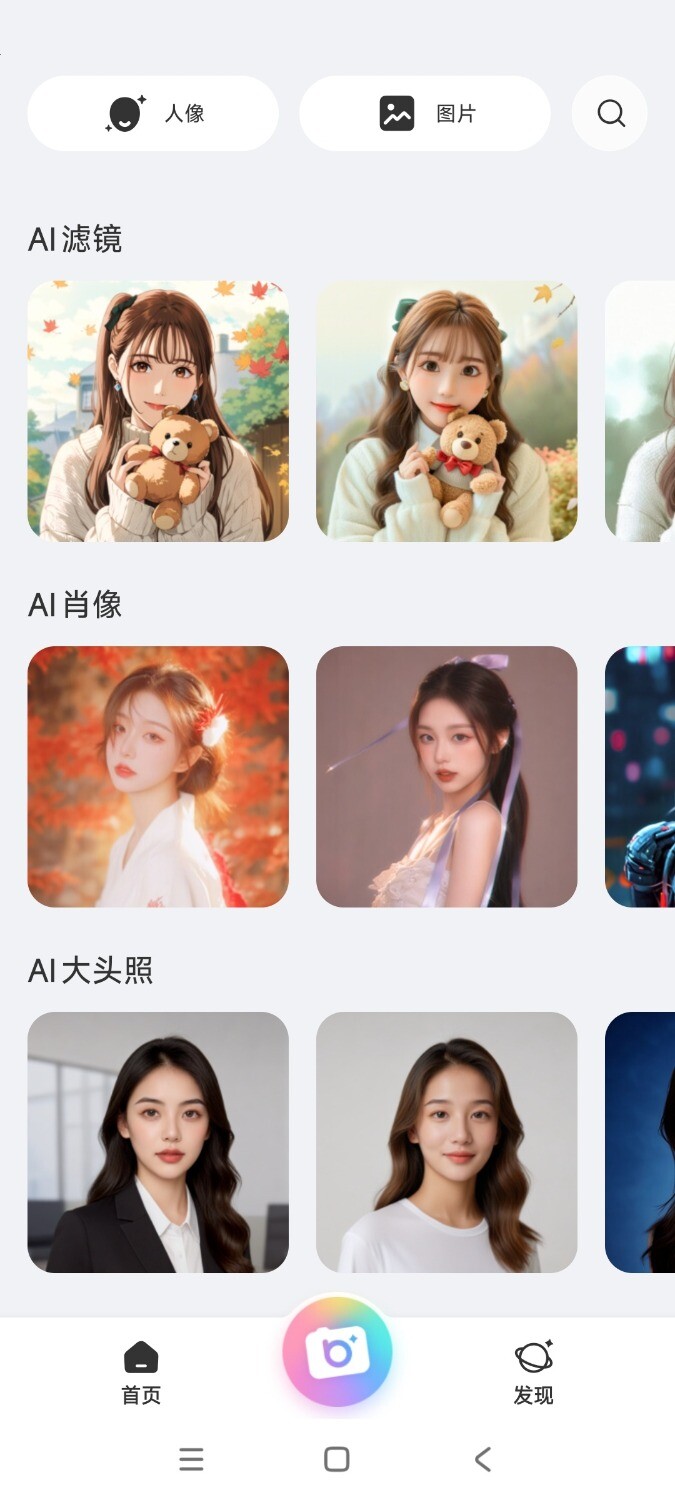This screenshot has height=1500, width=675.
Task: Pick the AI大头照 black suit headshot
Action: [158, 1142]
